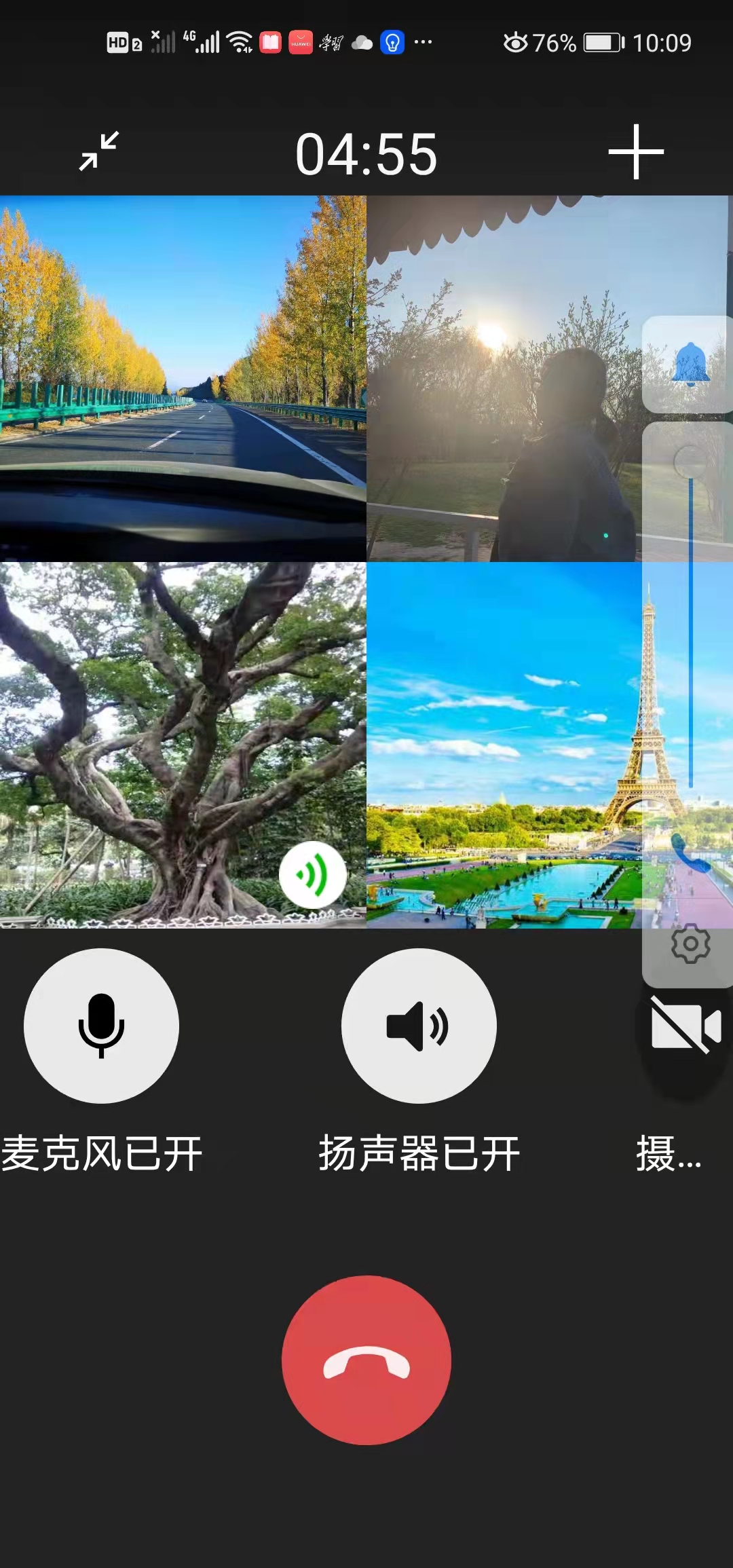The image size is (733, 1568).
Task: Add a participant with the plus icon
Action: tap(635, 152)
